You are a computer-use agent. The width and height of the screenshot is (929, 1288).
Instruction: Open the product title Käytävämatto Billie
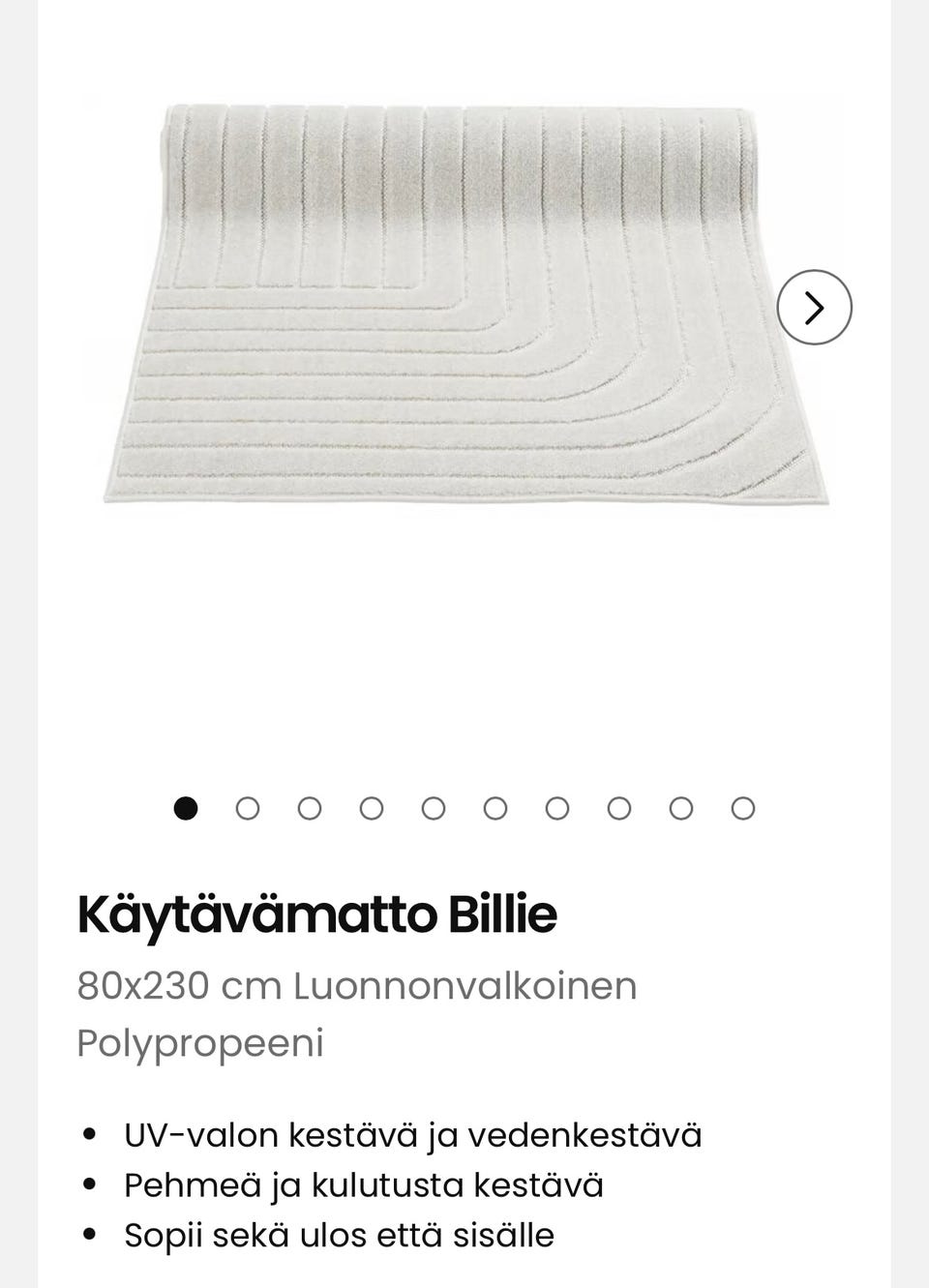[318, 913]
